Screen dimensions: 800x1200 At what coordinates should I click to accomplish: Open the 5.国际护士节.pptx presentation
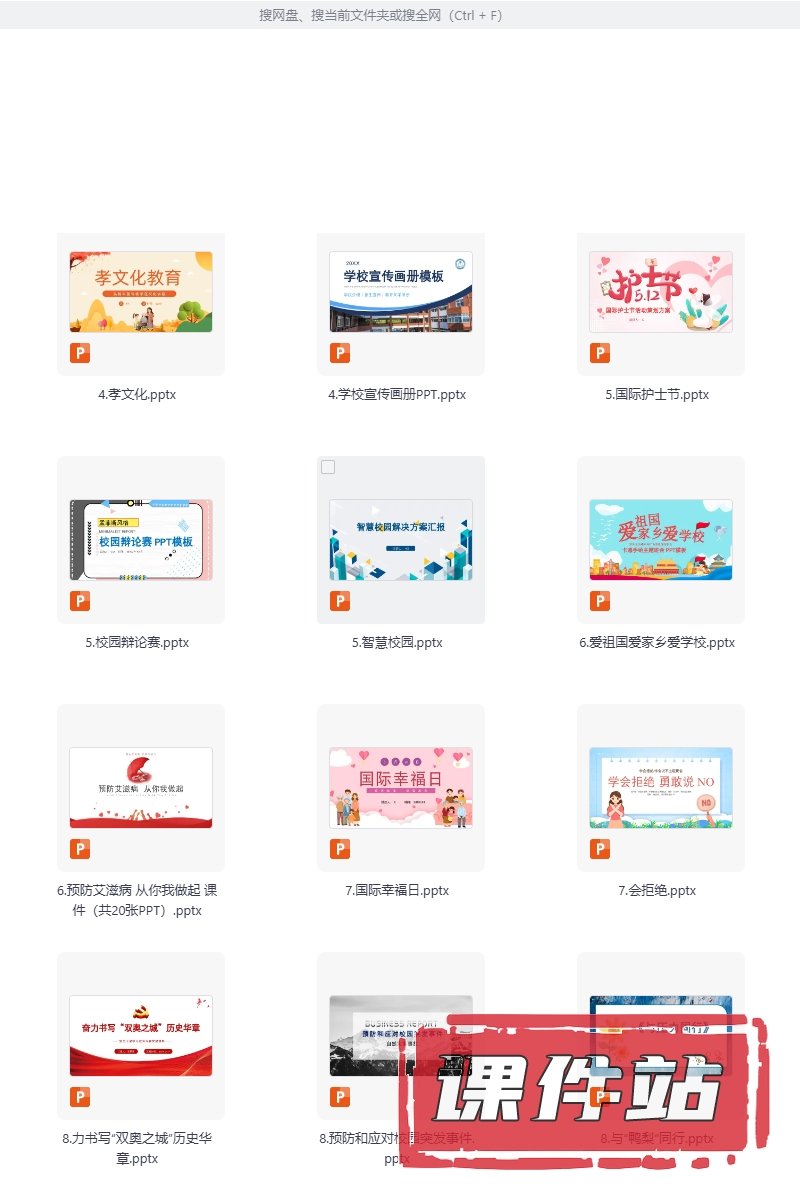pyautogui.click(x=661, y=292)
